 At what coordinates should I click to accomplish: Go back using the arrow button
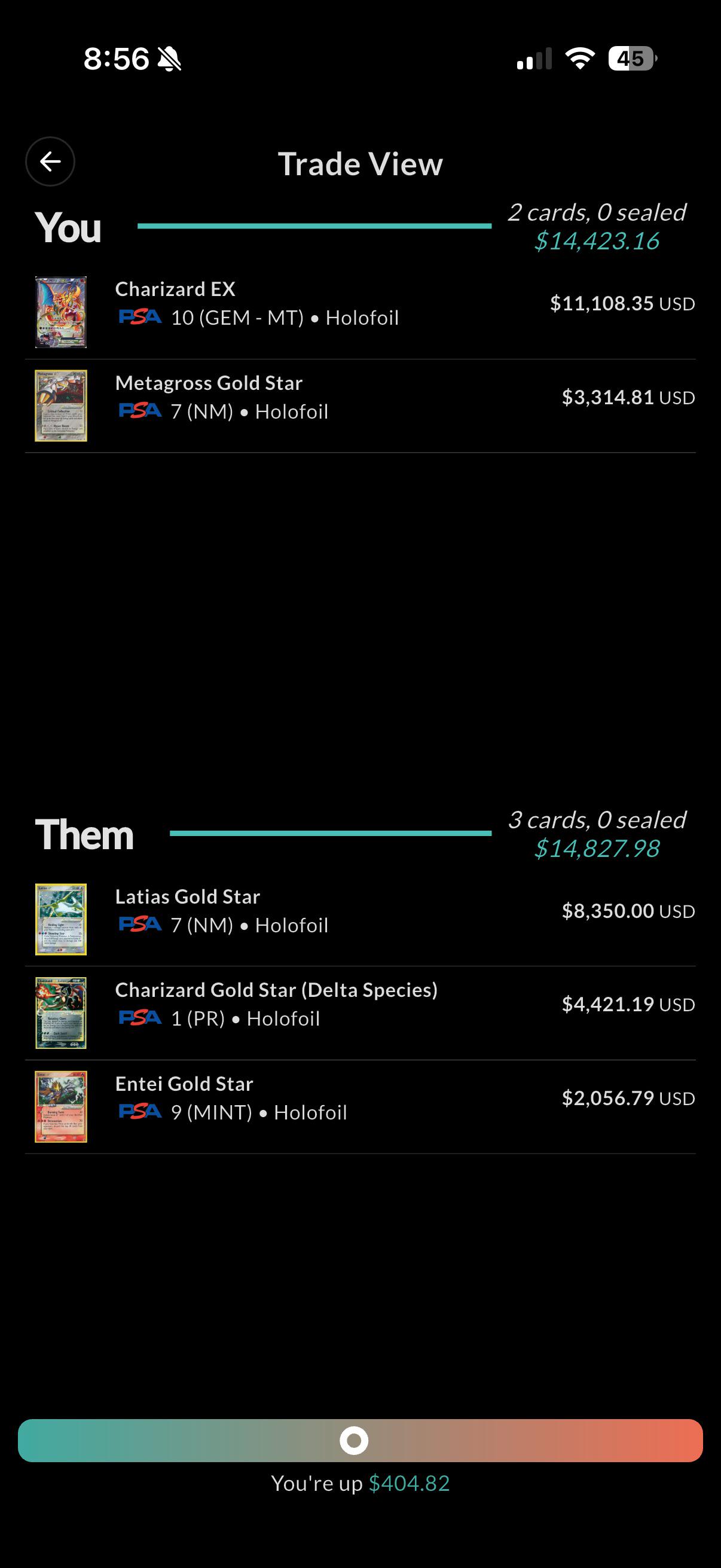click(x=50, y=161)
